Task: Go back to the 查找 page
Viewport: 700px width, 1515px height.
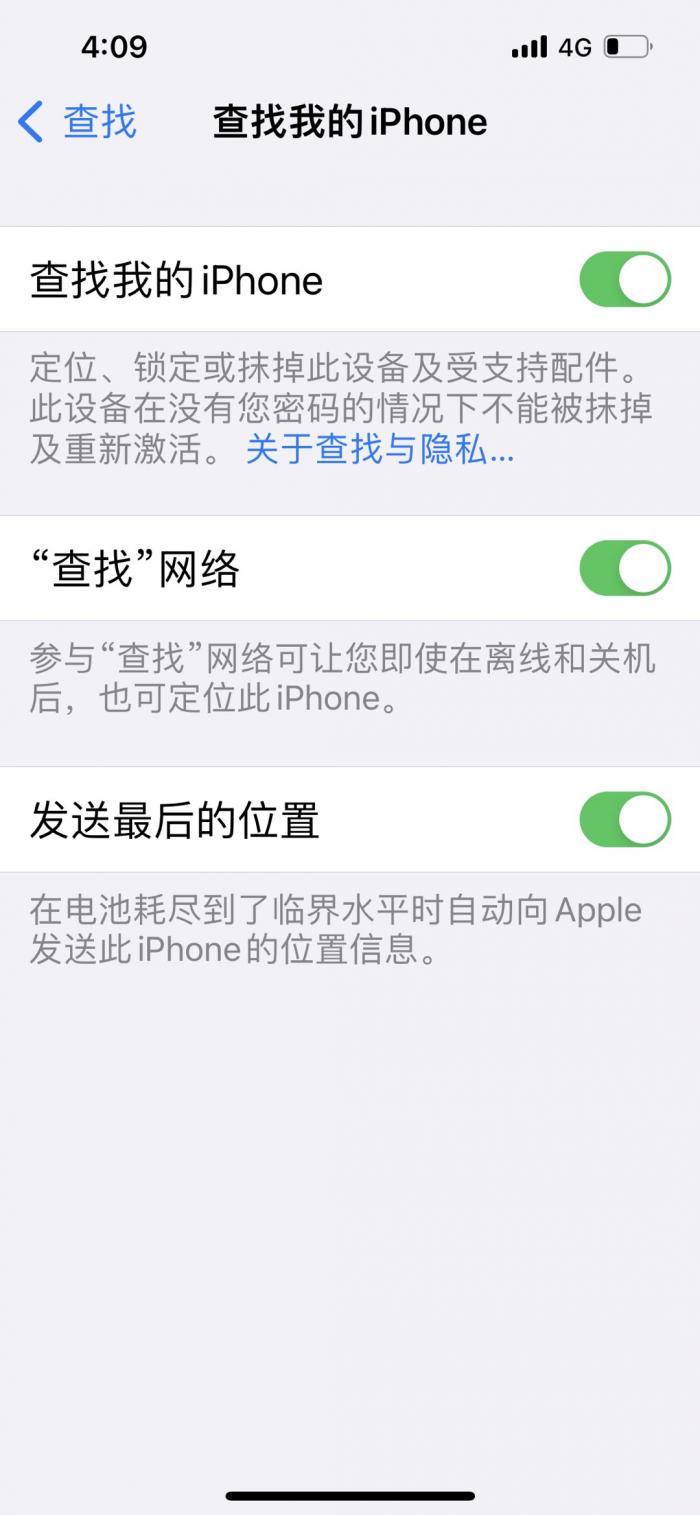Action: point(77,122)
